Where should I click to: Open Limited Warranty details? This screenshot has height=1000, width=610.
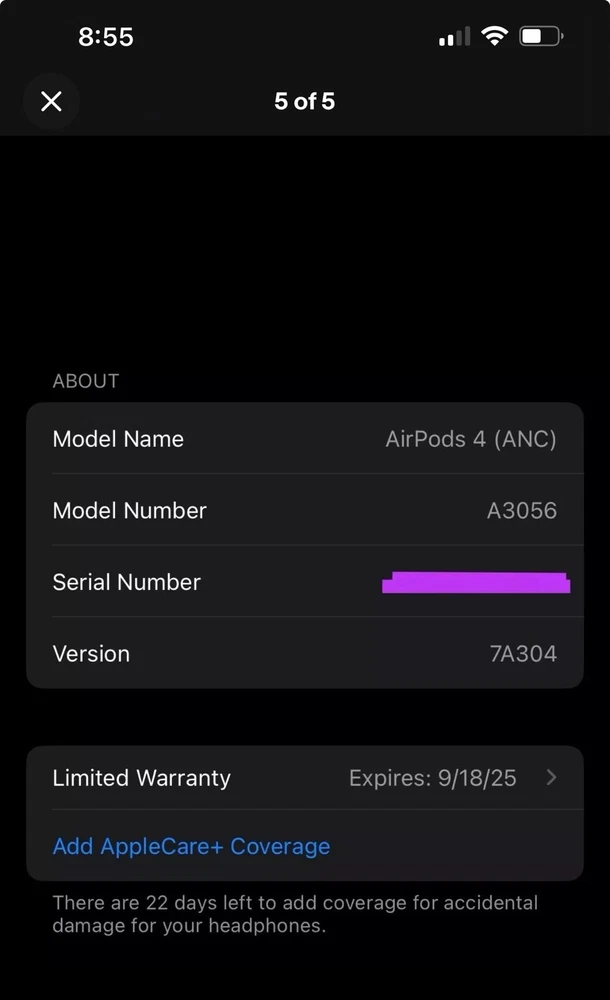[x=304, y=778]
